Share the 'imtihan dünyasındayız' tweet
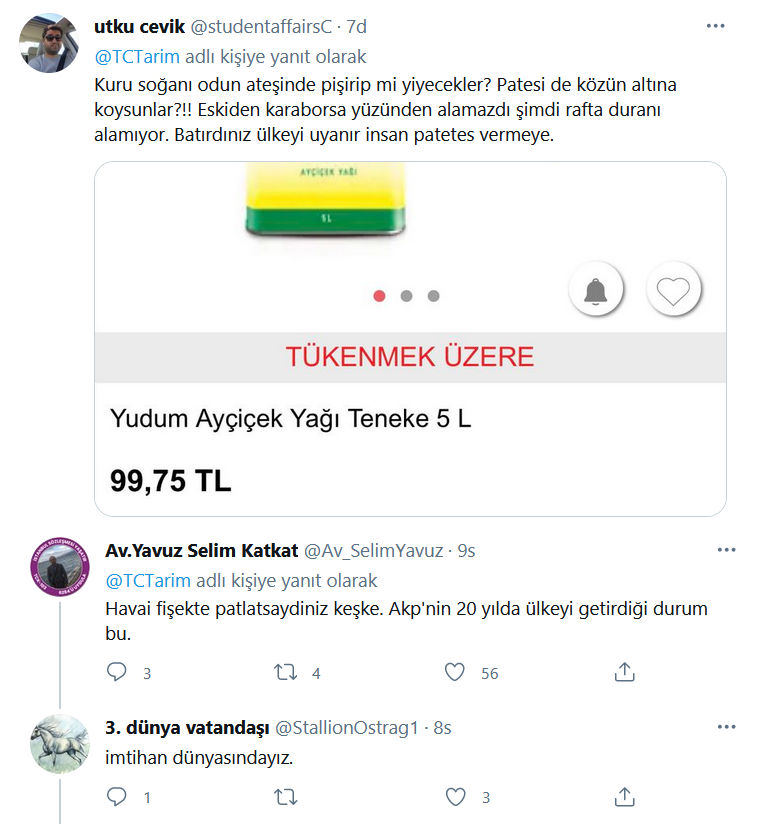 [x=624, y=797]
